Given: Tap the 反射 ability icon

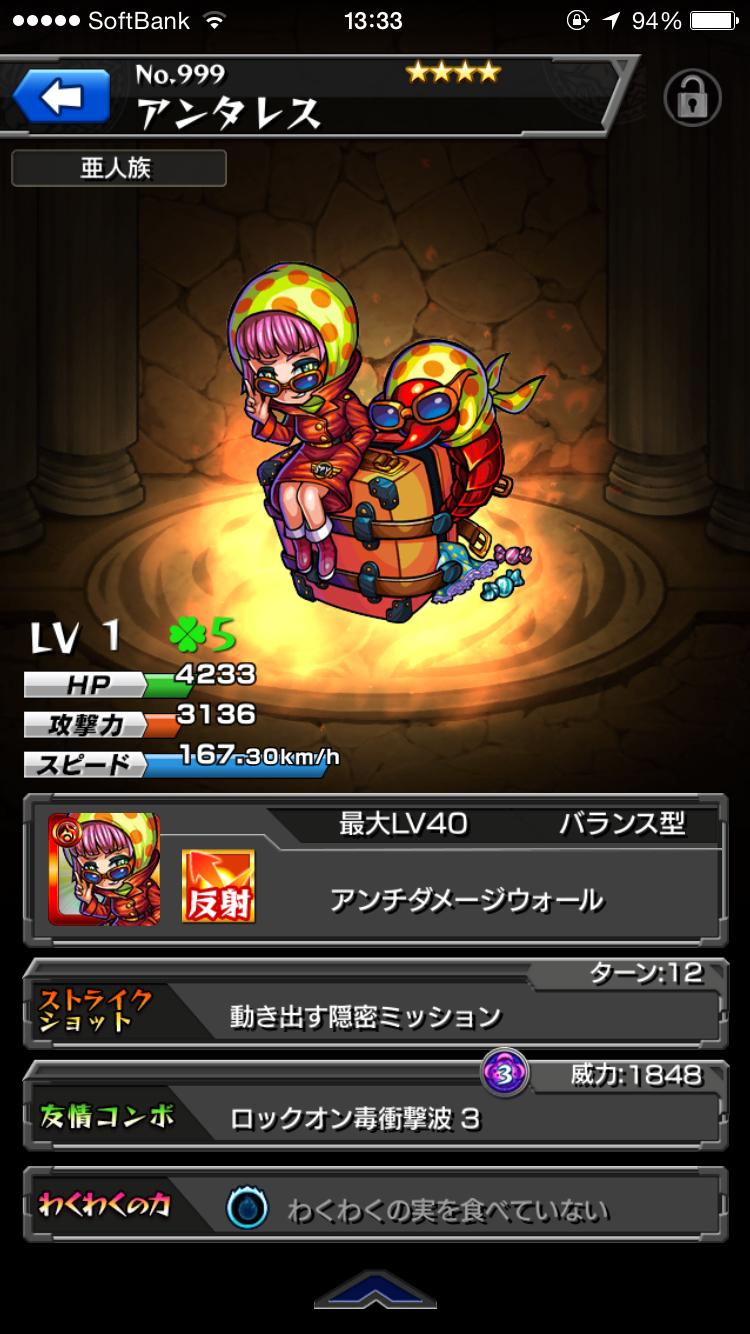Looking at the screenshot, I should 218,885.
